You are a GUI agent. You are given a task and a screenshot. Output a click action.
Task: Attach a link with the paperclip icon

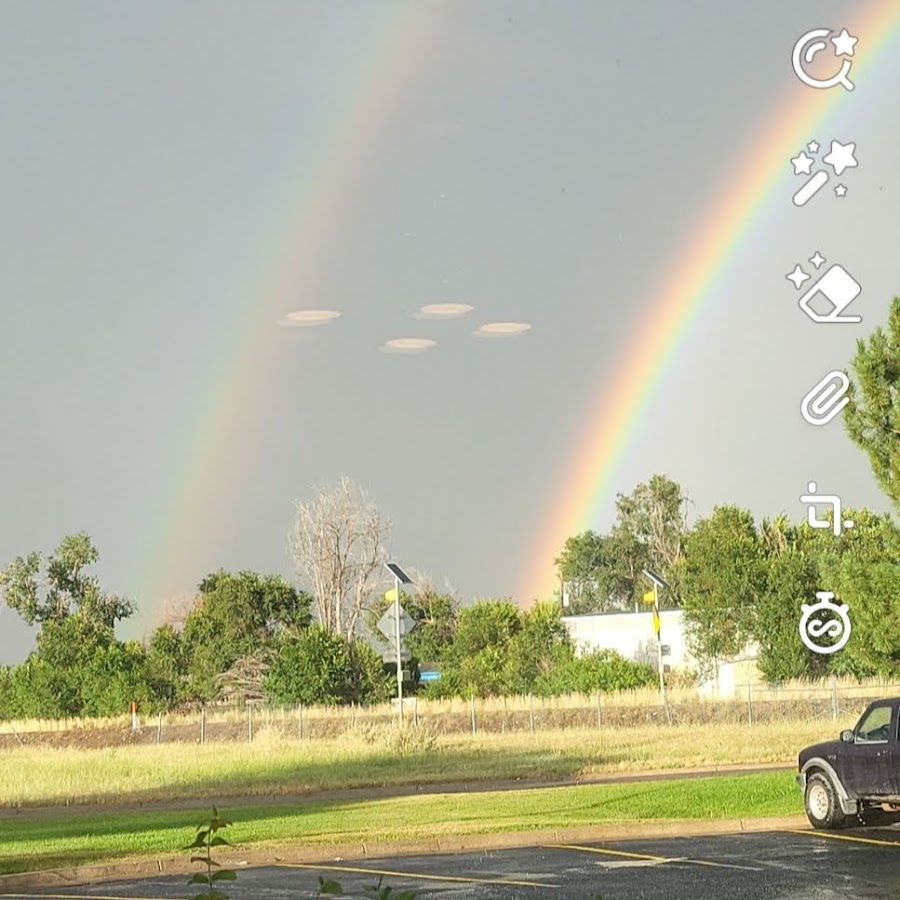point(825,398)
